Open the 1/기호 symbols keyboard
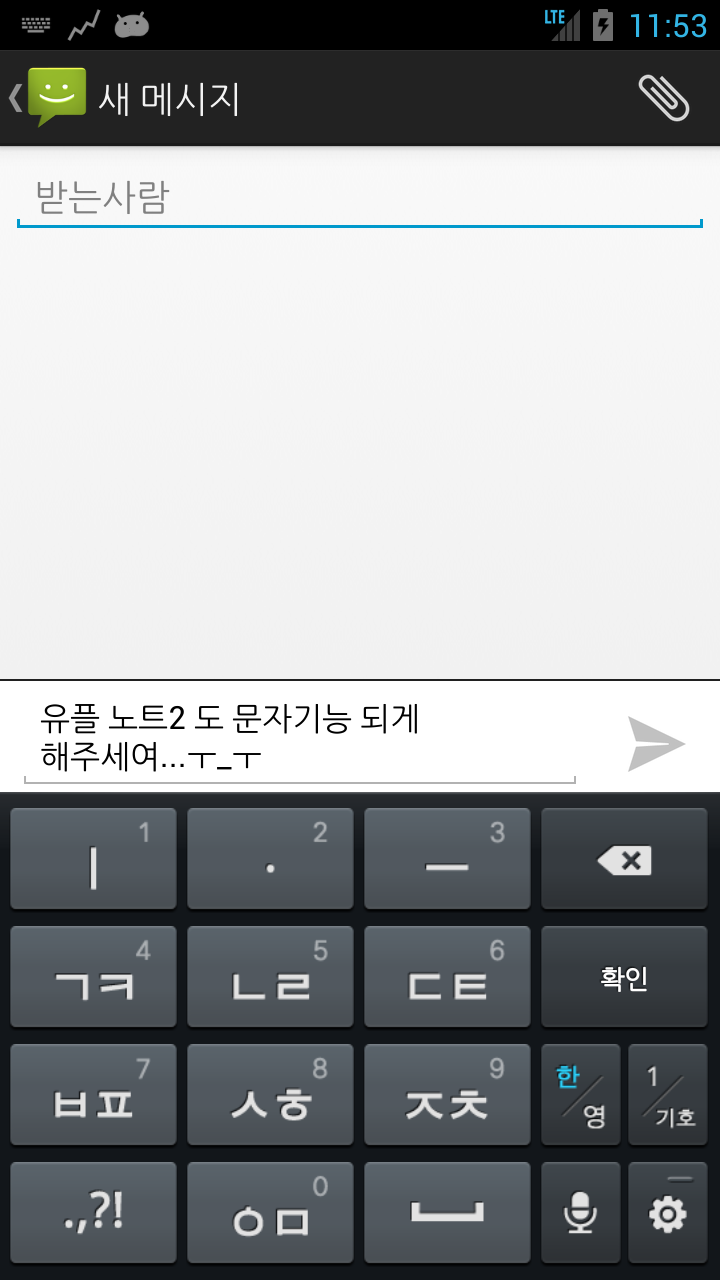Viewport: 720px width, 1280px height. click(668, 1095)
